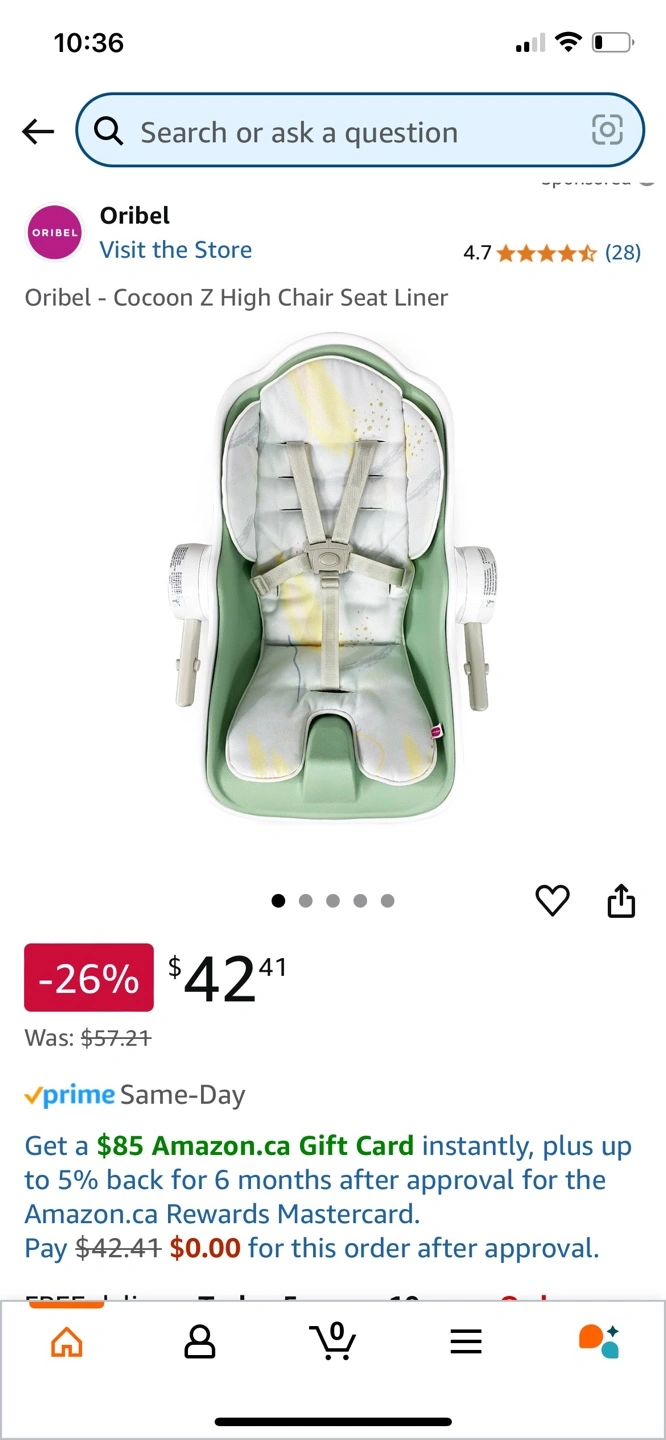Open the shopping cart tab
This screenshot has width=666, height=1440.
tap(333, 1341)
